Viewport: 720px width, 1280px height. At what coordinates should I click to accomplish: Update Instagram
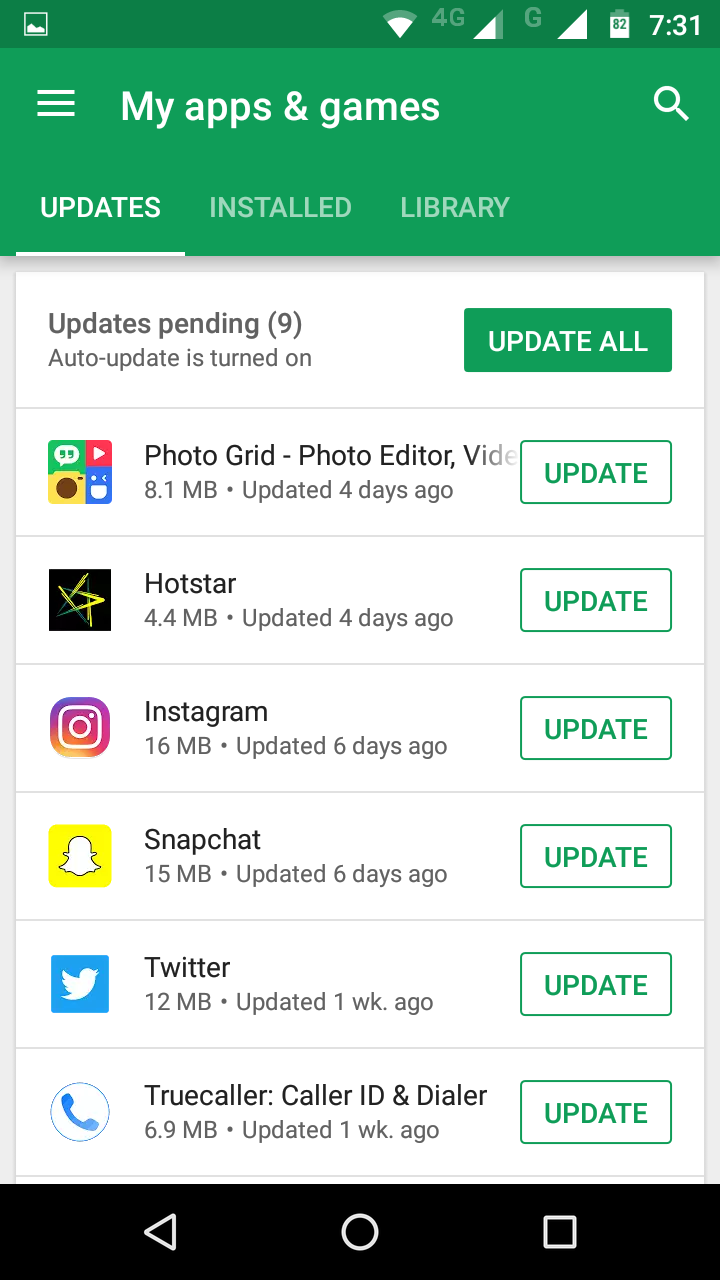[x=595, y=729]
